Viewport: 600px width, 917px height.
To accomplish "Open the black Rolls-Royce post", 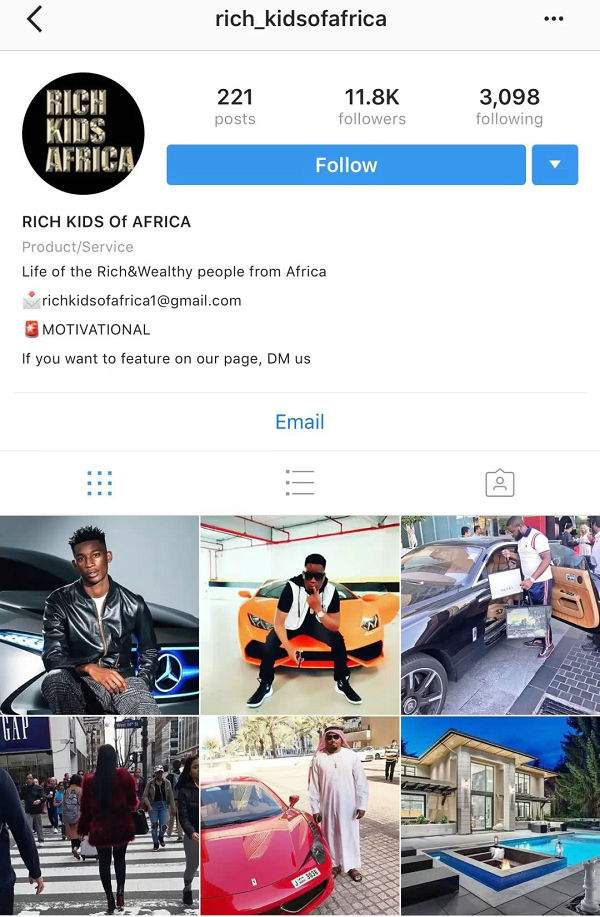I will coord(500,615).
